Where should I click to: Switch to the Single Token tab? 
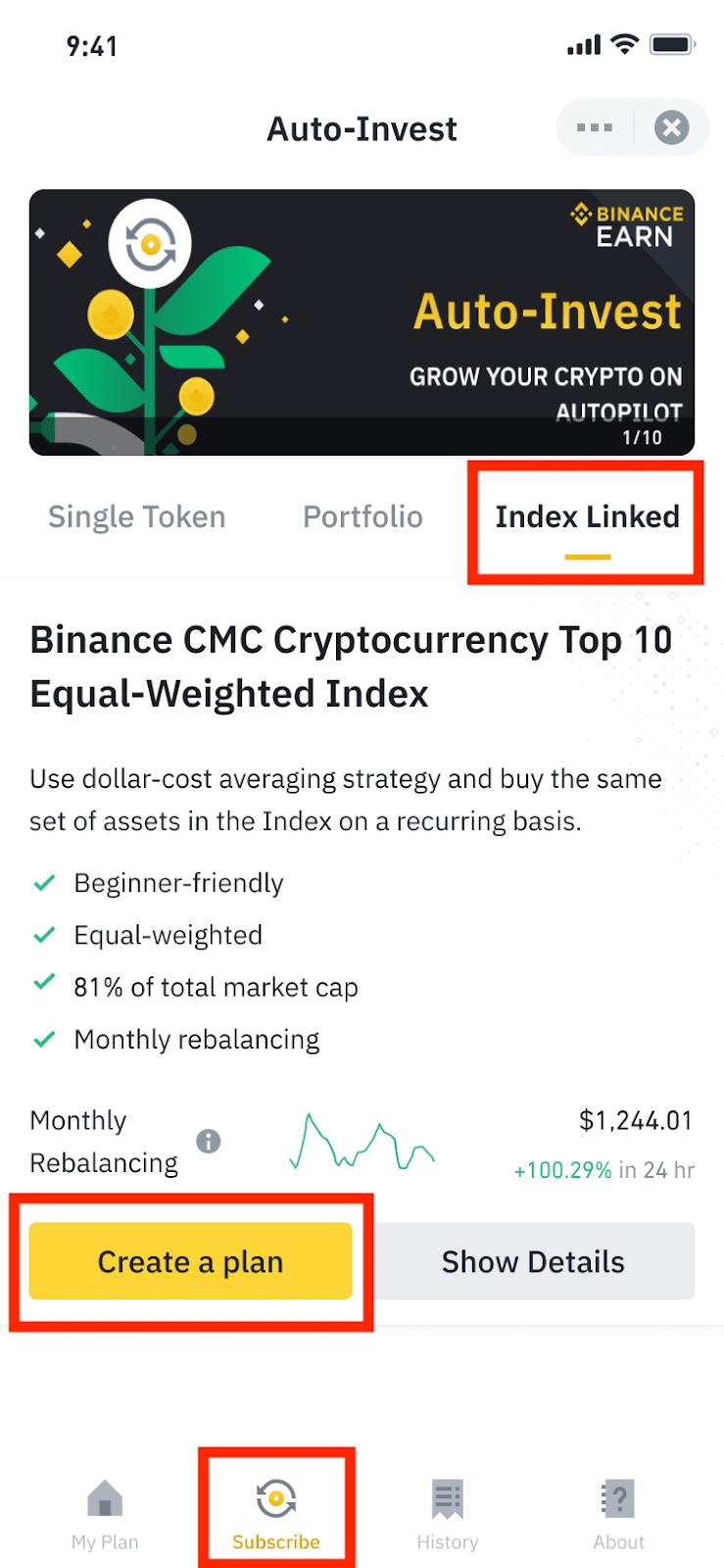[136, 516]
